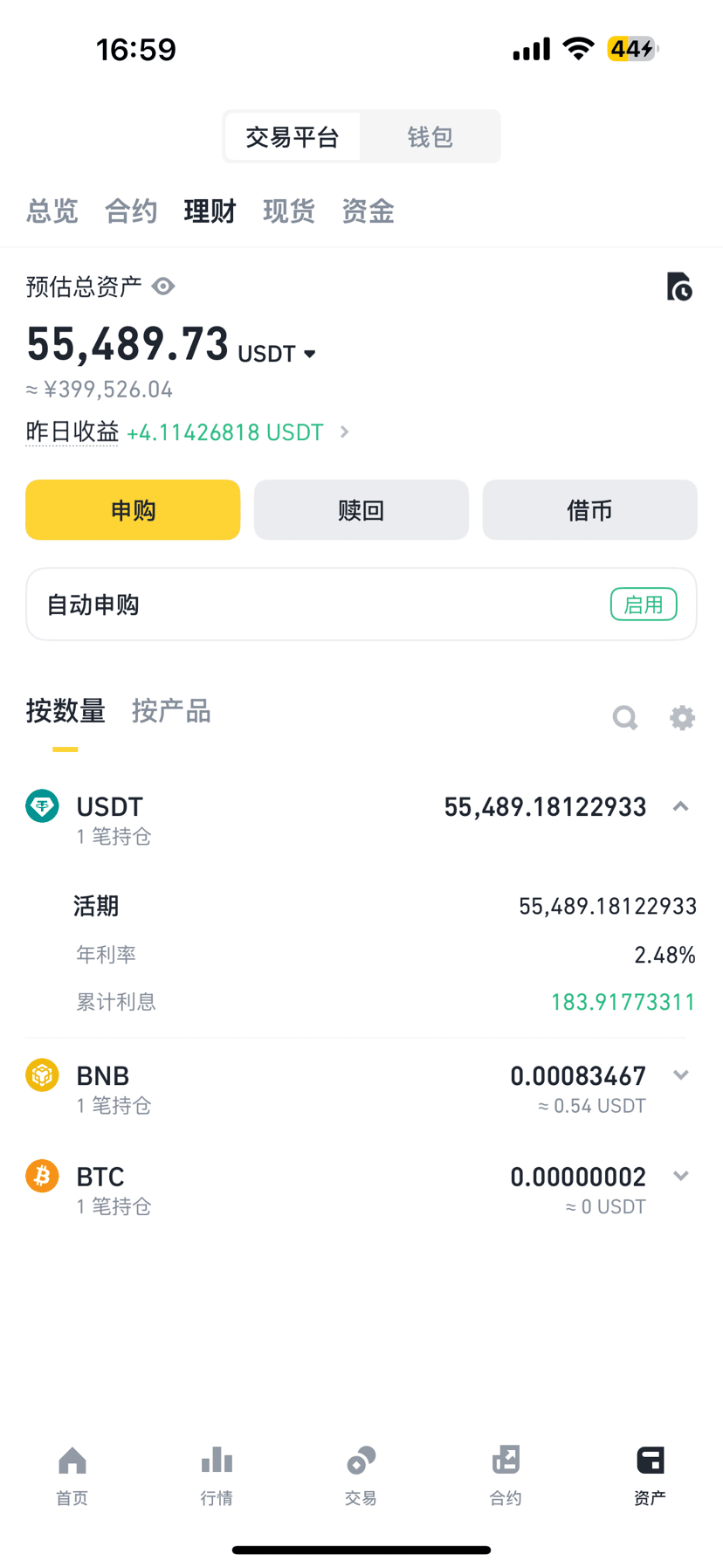Go to the 现货 tab

pos(289,211)
